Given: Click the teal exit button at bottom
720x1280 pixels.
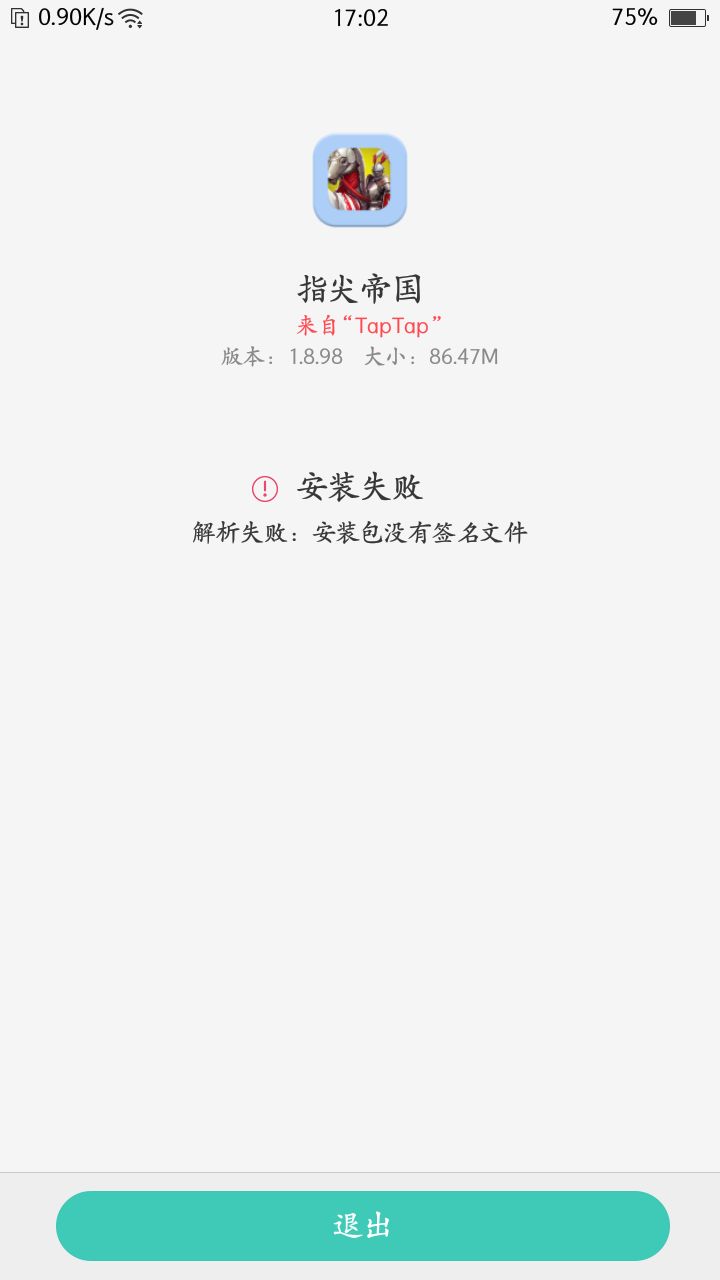Looking at the screenshot, I should (360, 1225).
